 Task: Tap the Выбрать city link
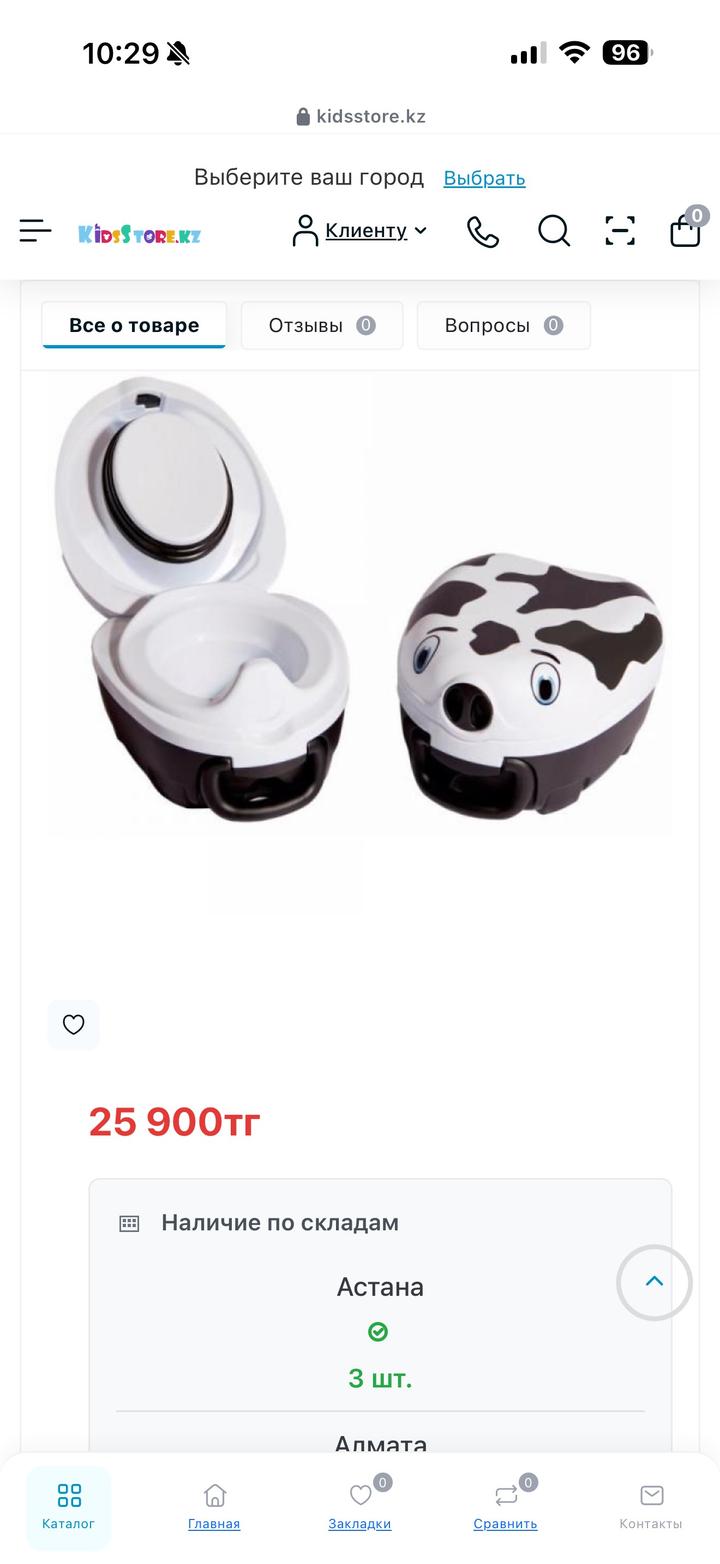[484, 178]
